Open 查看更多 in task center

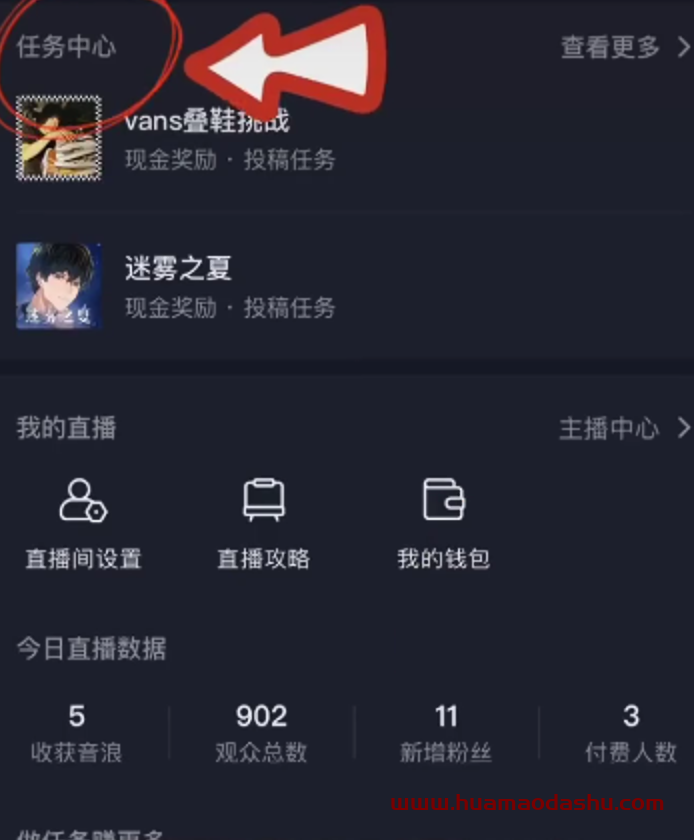[x=624, y=47]
